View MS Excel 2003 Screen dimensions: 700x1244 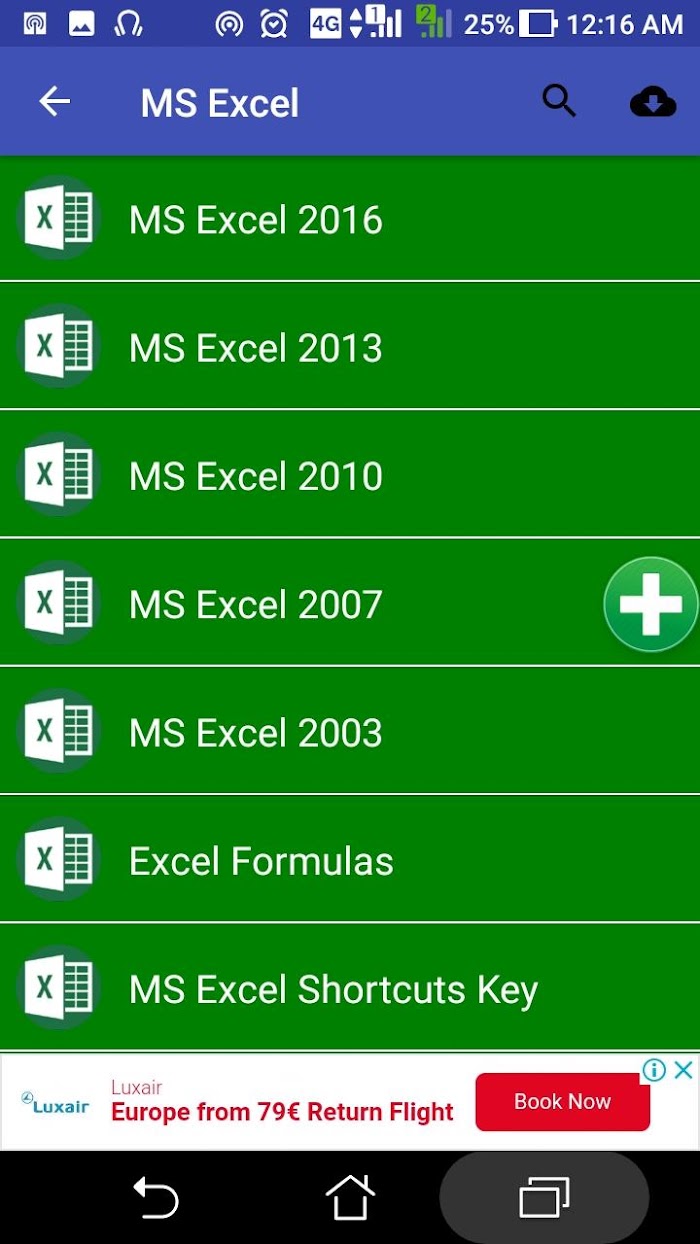point(256,733)
